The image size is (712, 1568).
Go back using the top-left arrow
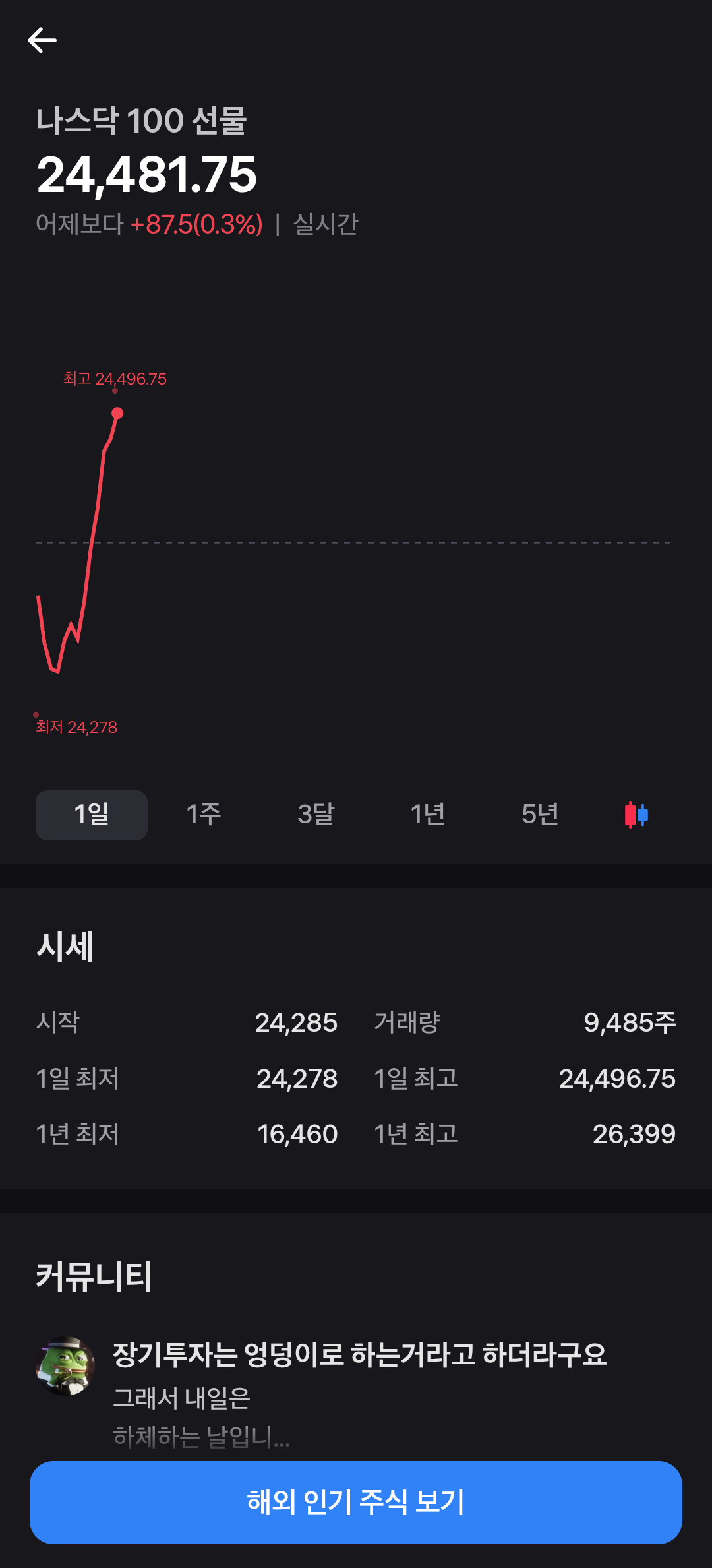point(42,40)
